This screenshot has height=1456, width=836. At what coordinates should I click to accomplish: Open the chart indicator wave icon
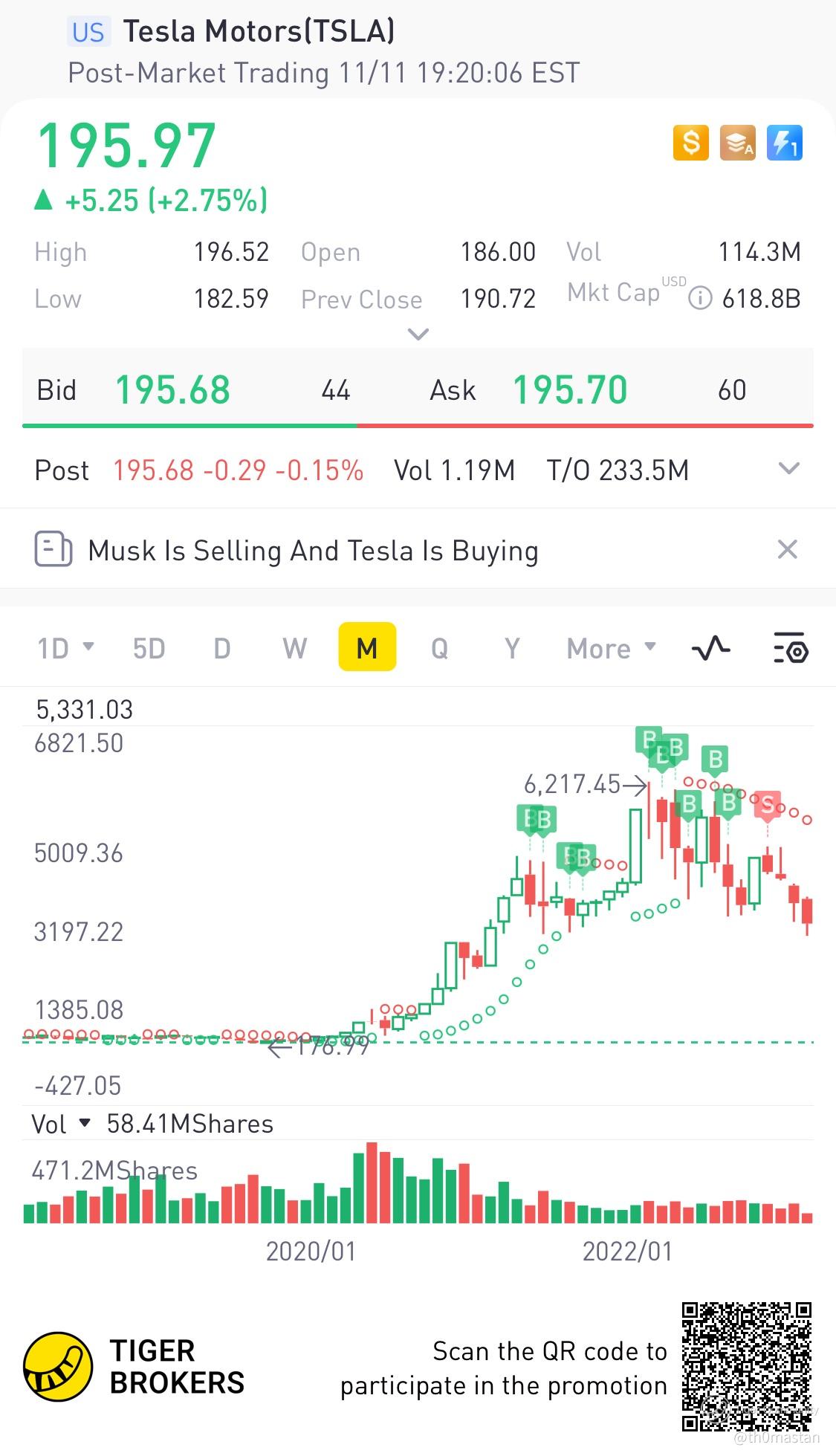coord(710,648)
